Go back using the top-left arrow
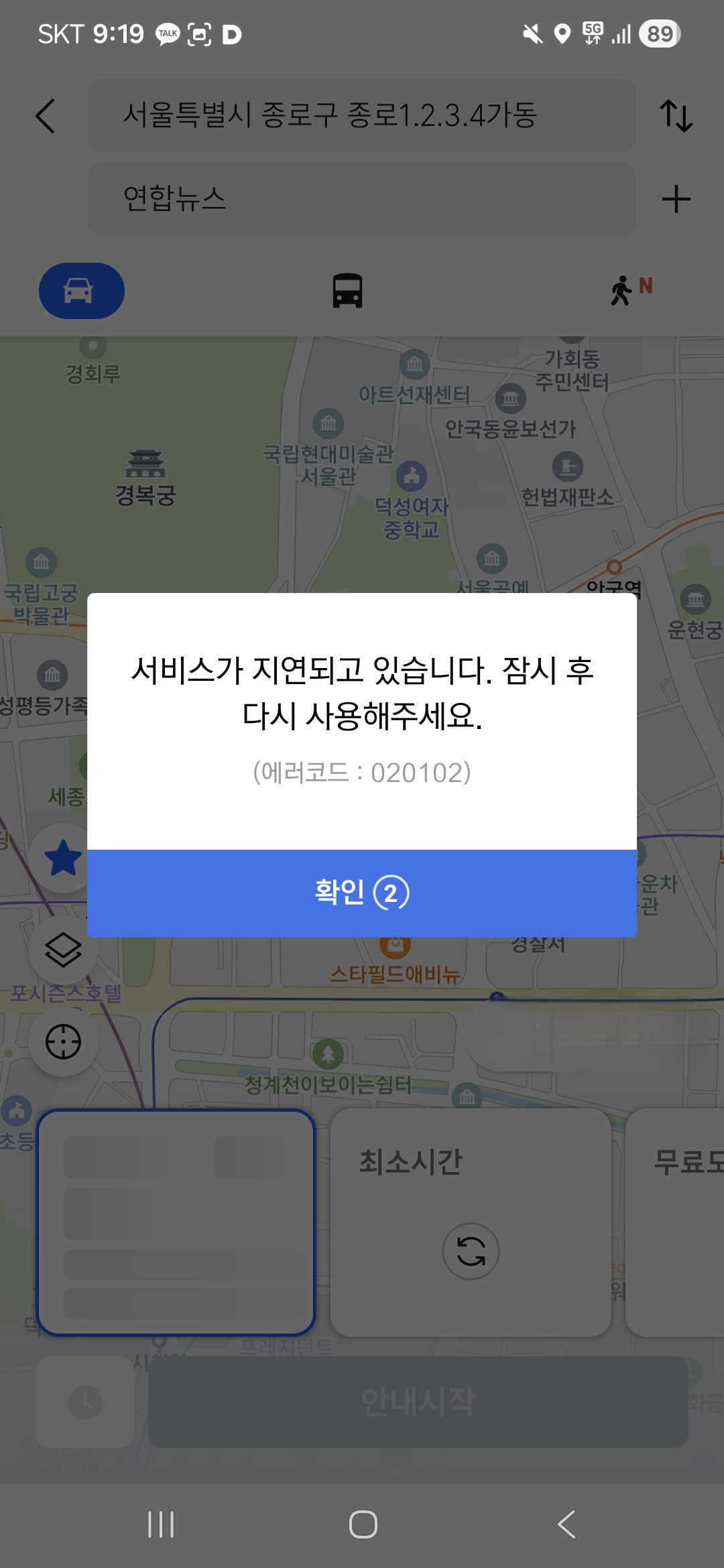This screenshot has height=1568, width=724. pyautogui.click(x=46, y=116)
